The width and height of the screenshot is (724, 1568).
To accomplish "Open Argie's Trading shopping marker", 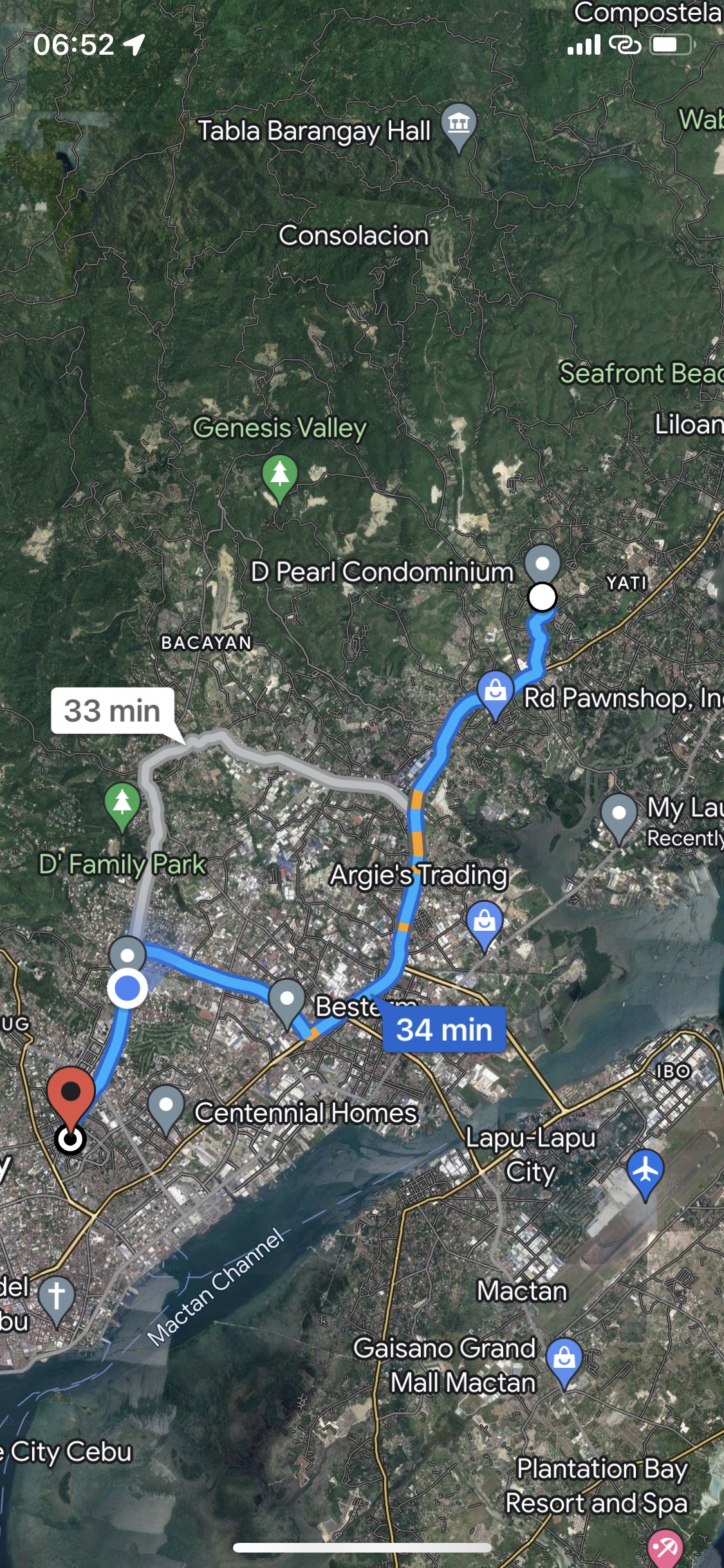I will pos(485,923).
